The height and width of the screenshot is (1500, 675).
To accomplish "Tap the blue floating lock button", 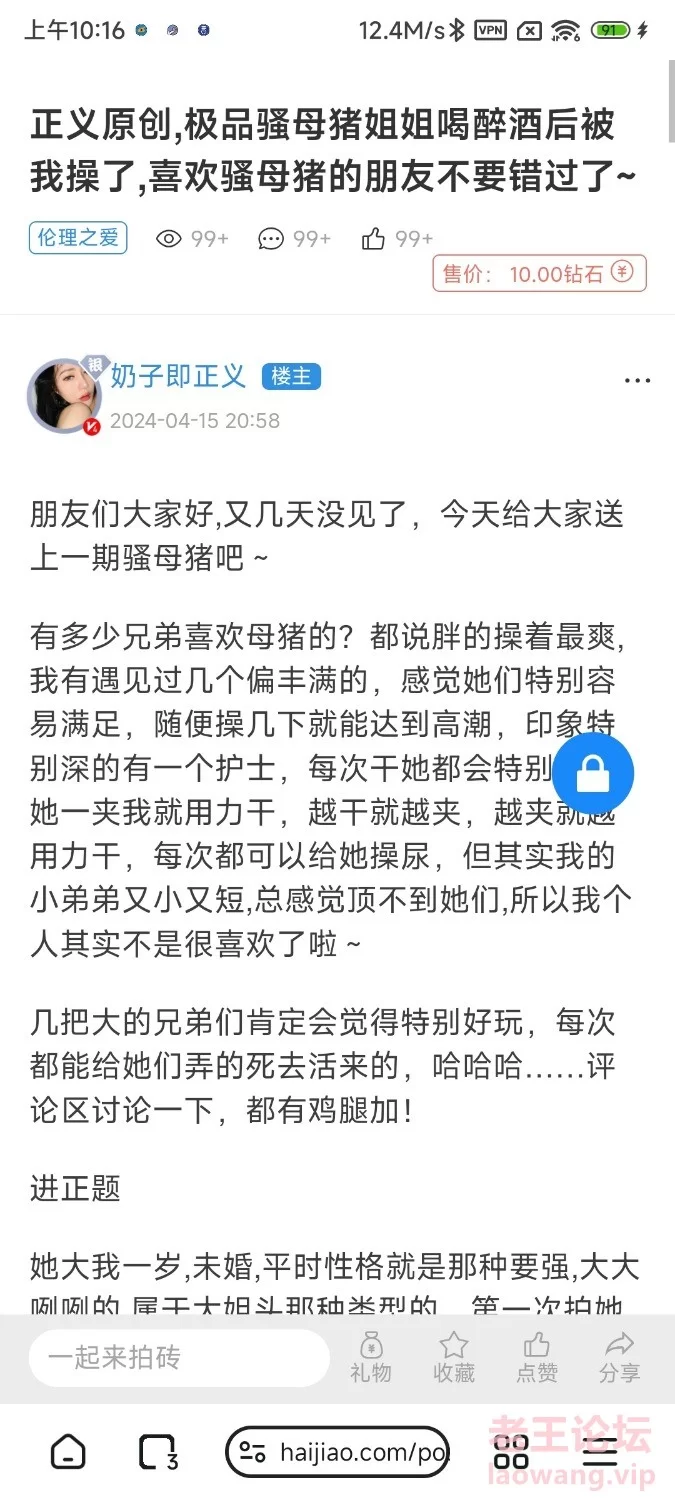I will point(593,773).
